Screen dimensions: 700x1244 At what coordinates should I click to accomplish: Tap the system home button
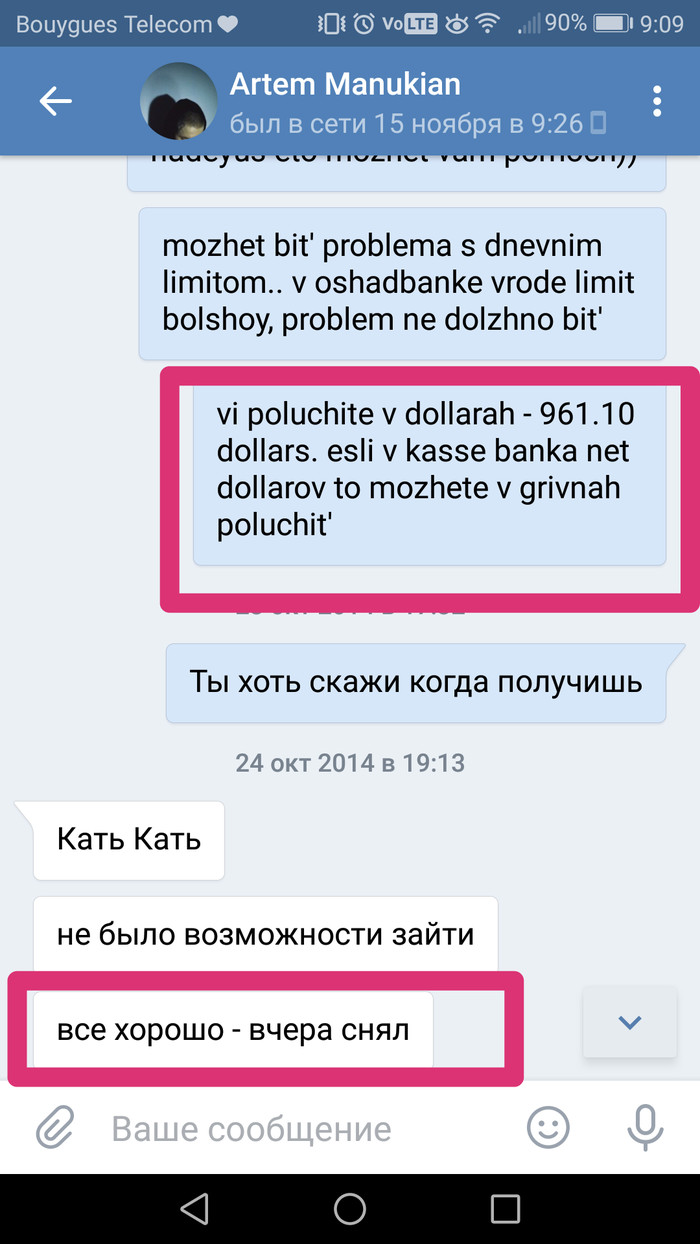(x=350, y=1208)
